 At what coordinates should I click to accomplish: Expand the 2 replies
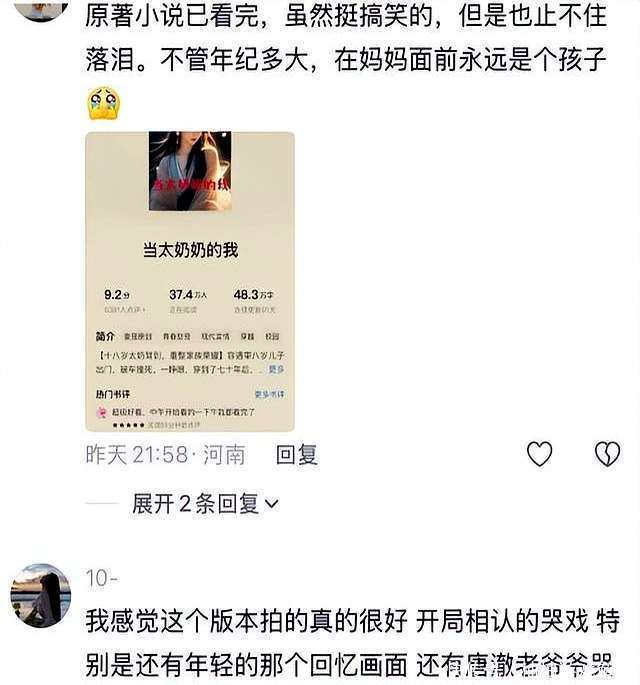pyautogui.click(x=205, y=504)
